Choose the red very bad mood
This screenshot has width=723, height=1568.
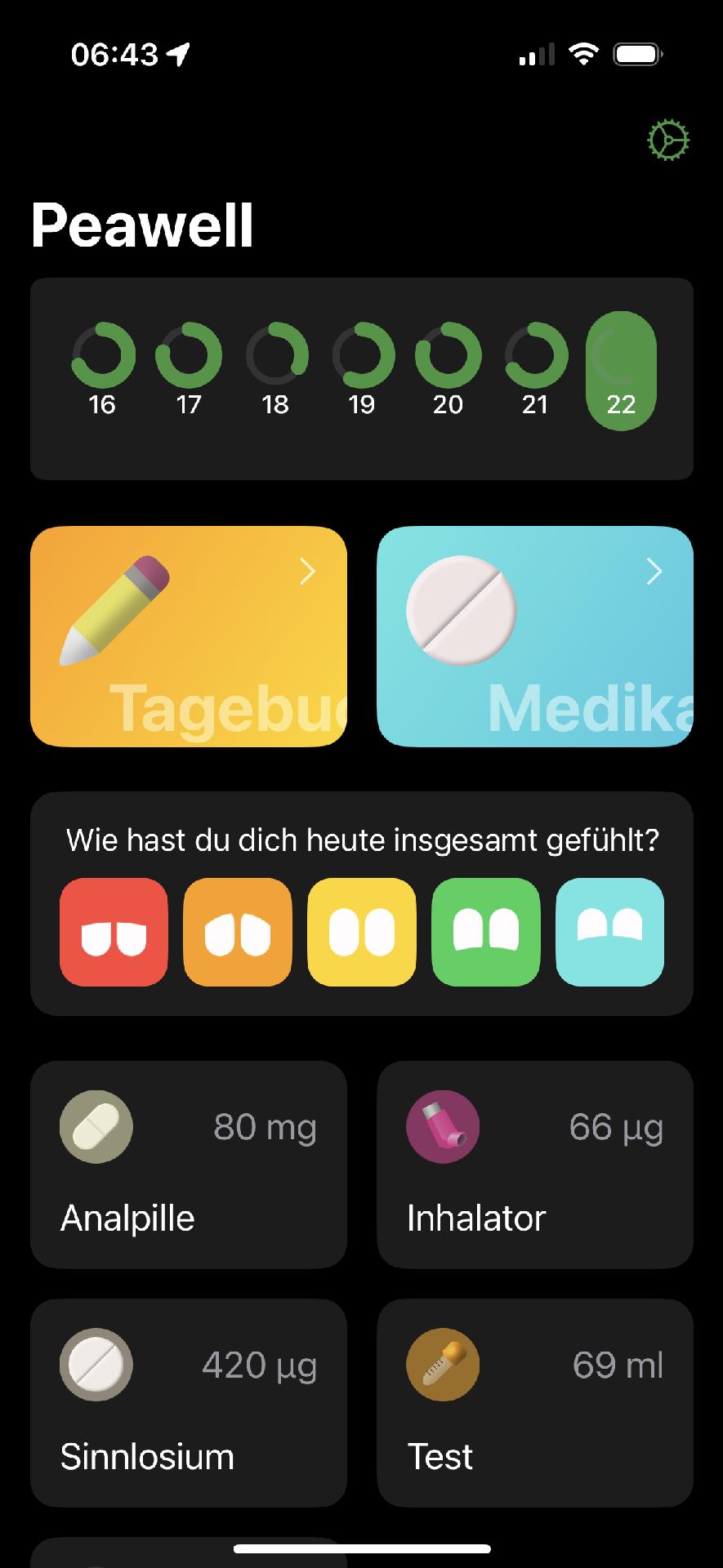coord(114,932)
